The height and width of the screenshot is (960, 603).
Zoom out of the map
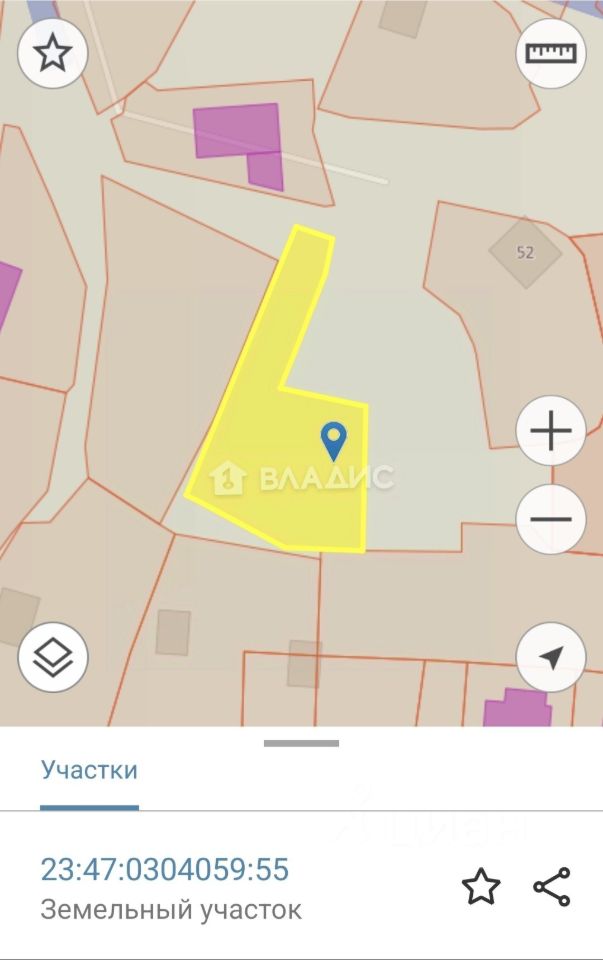coord(551,519)
